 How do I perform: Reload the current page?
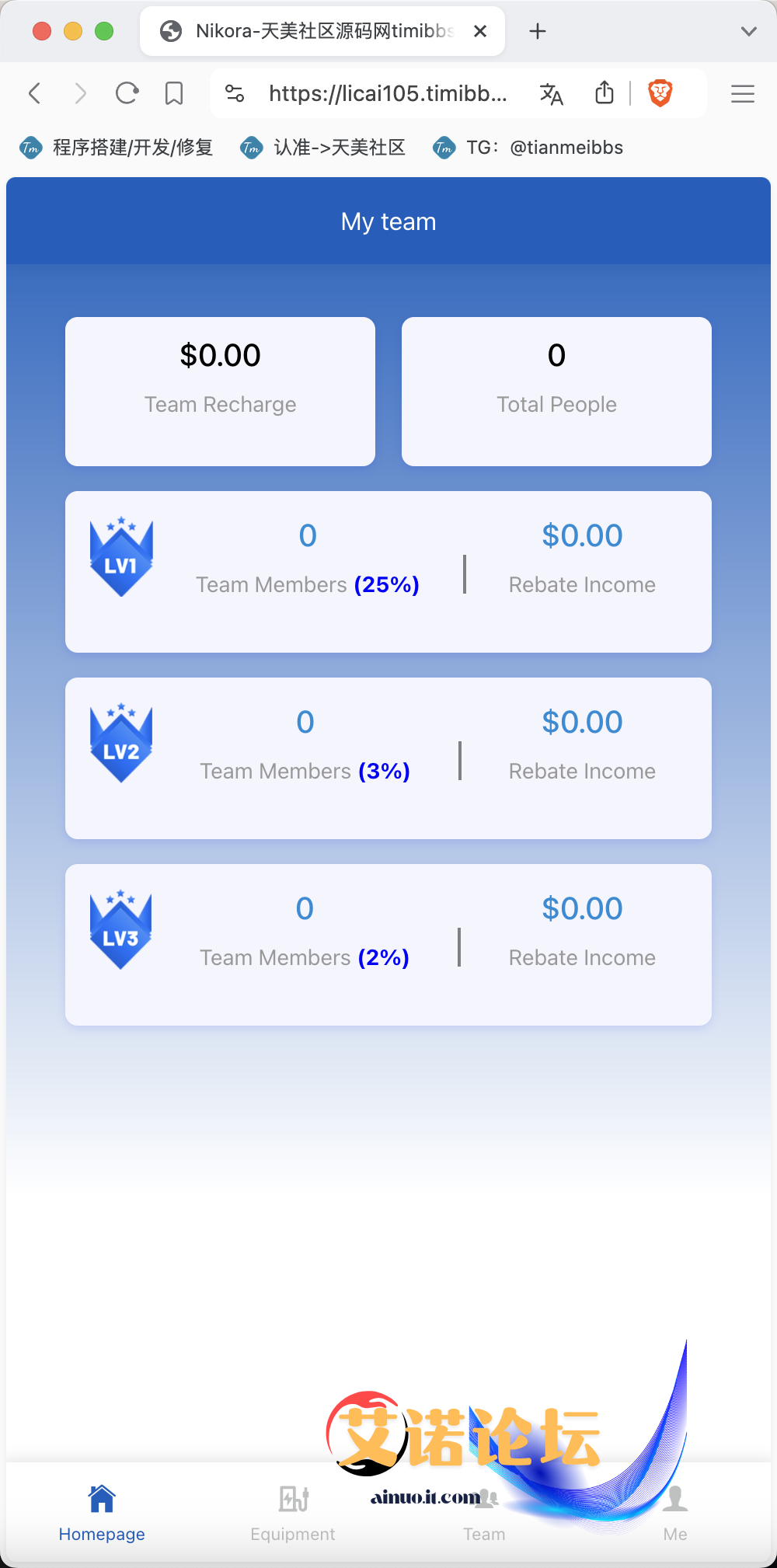pos(127,94)
